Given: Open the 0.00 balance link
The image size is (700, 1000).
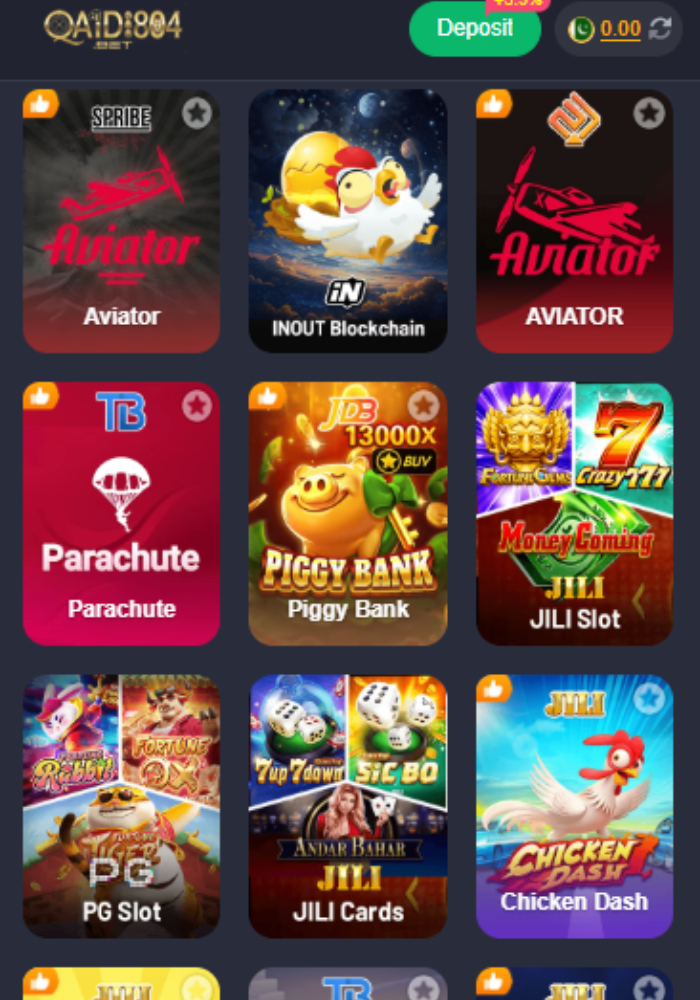Looking at the screenshot, I should pyautogui.click(x=620, y=29).
